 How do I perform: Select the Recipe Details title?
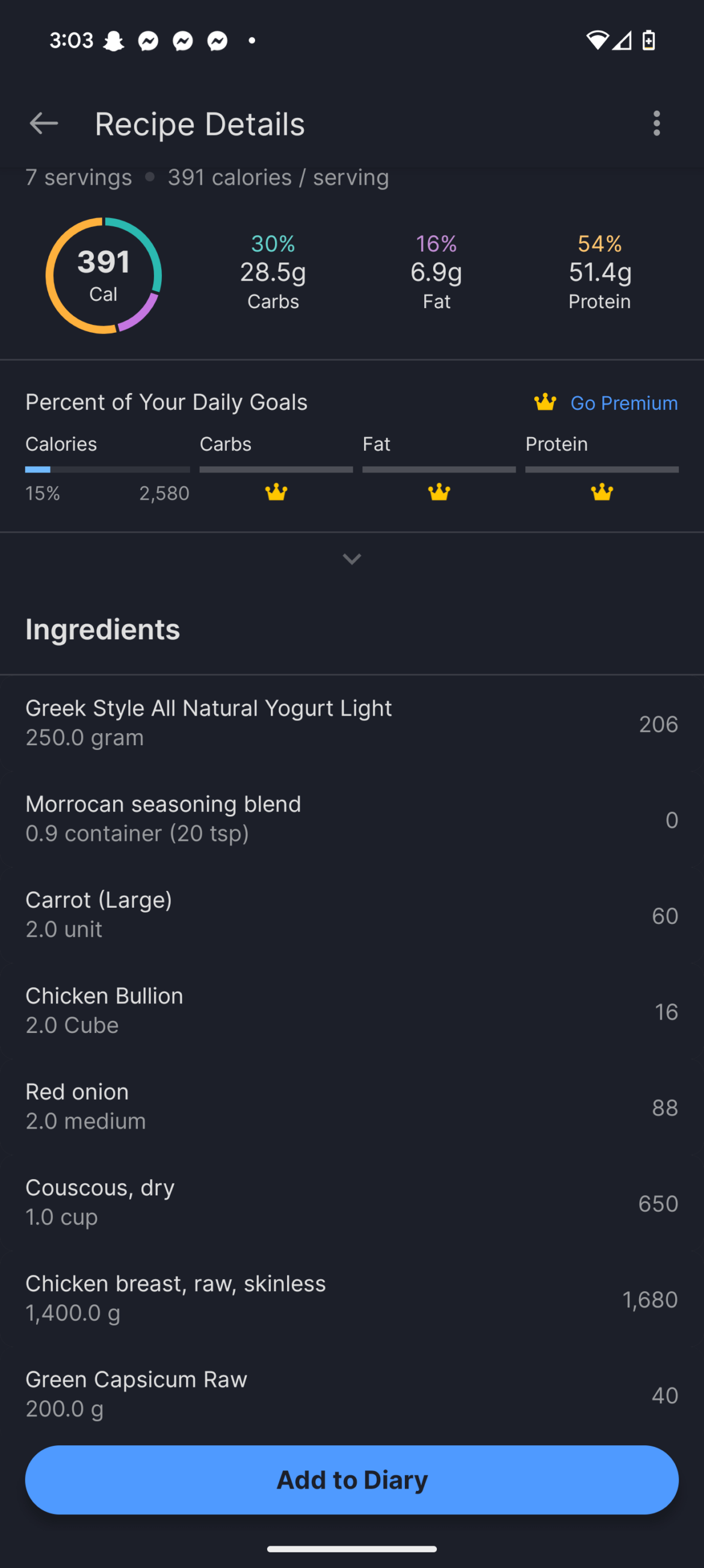(199, 123)
